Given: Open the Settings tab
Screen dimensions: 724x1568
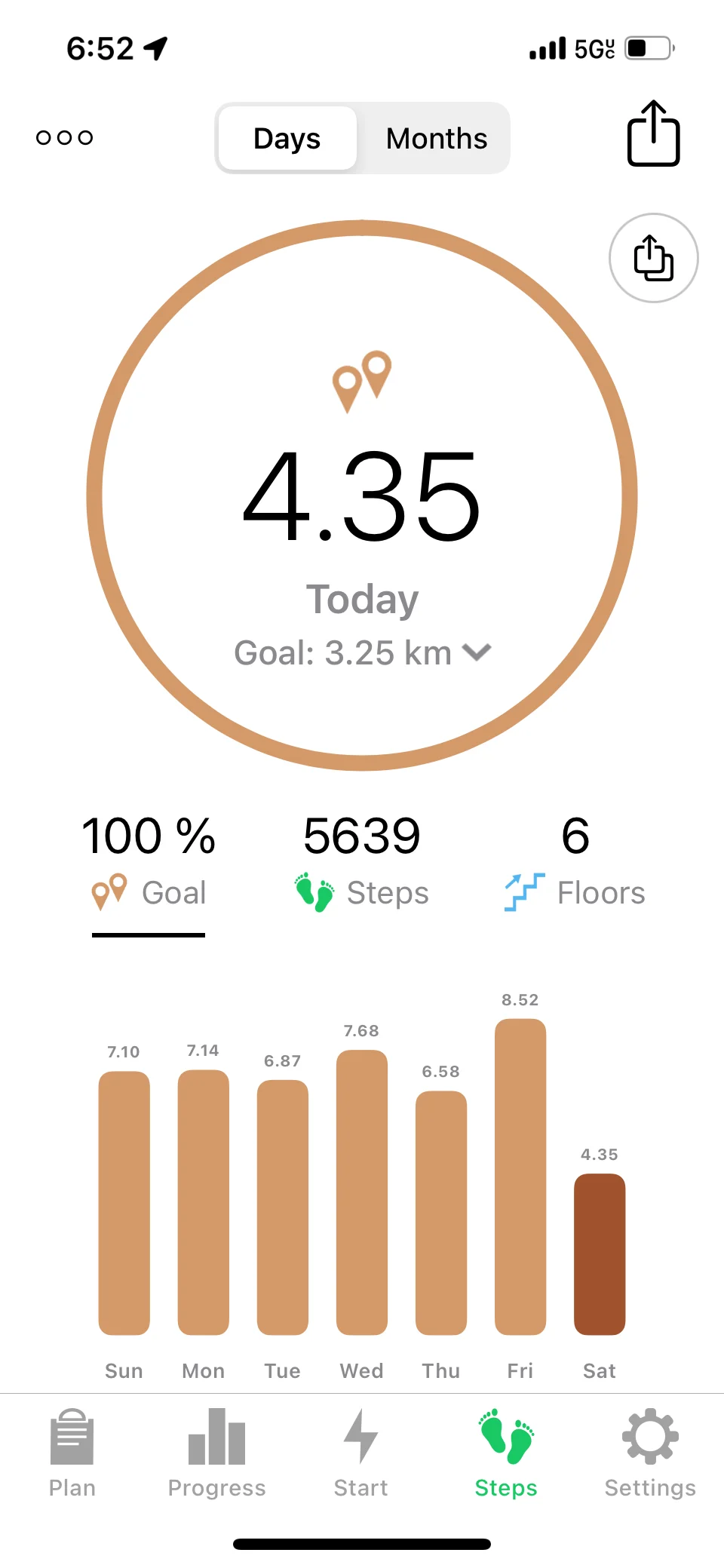Looking at the screenshot, I should point(650,1453).
